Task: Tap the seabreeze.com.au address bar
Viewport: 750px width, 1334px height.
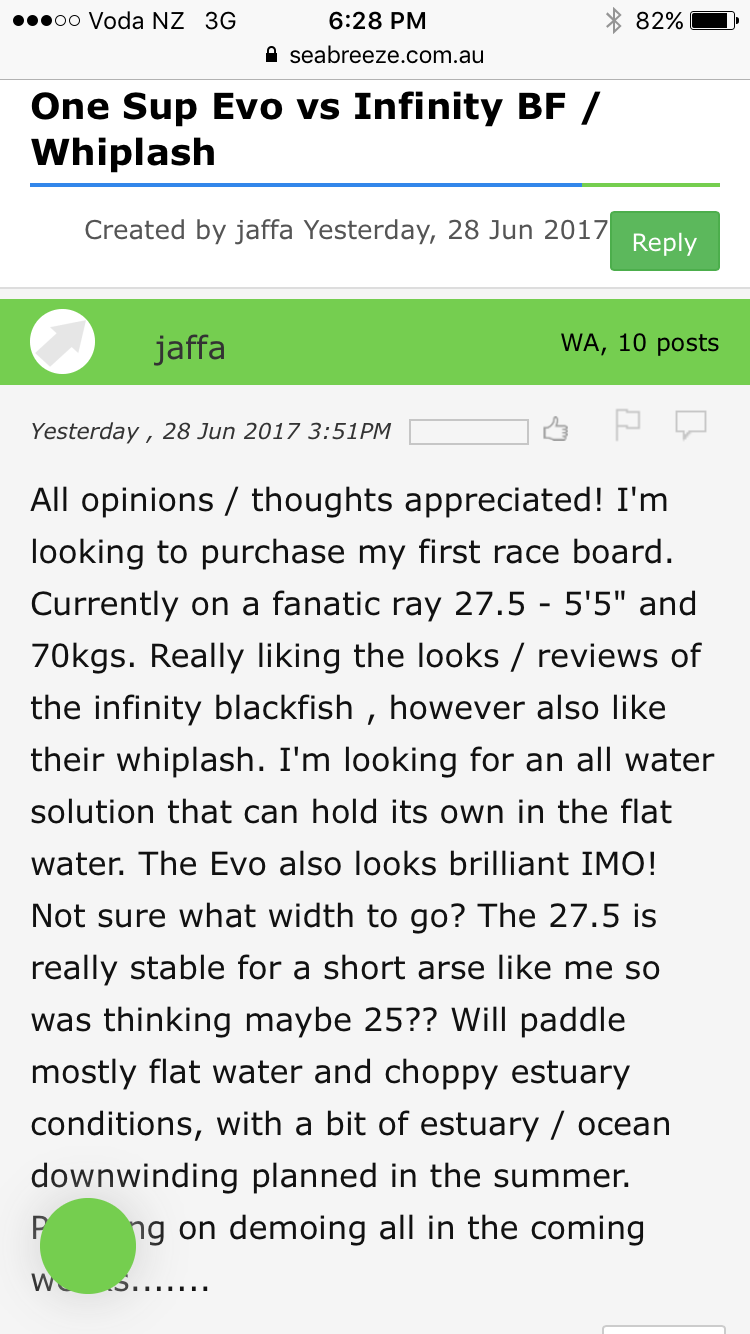Action: [x=375, y=55]
